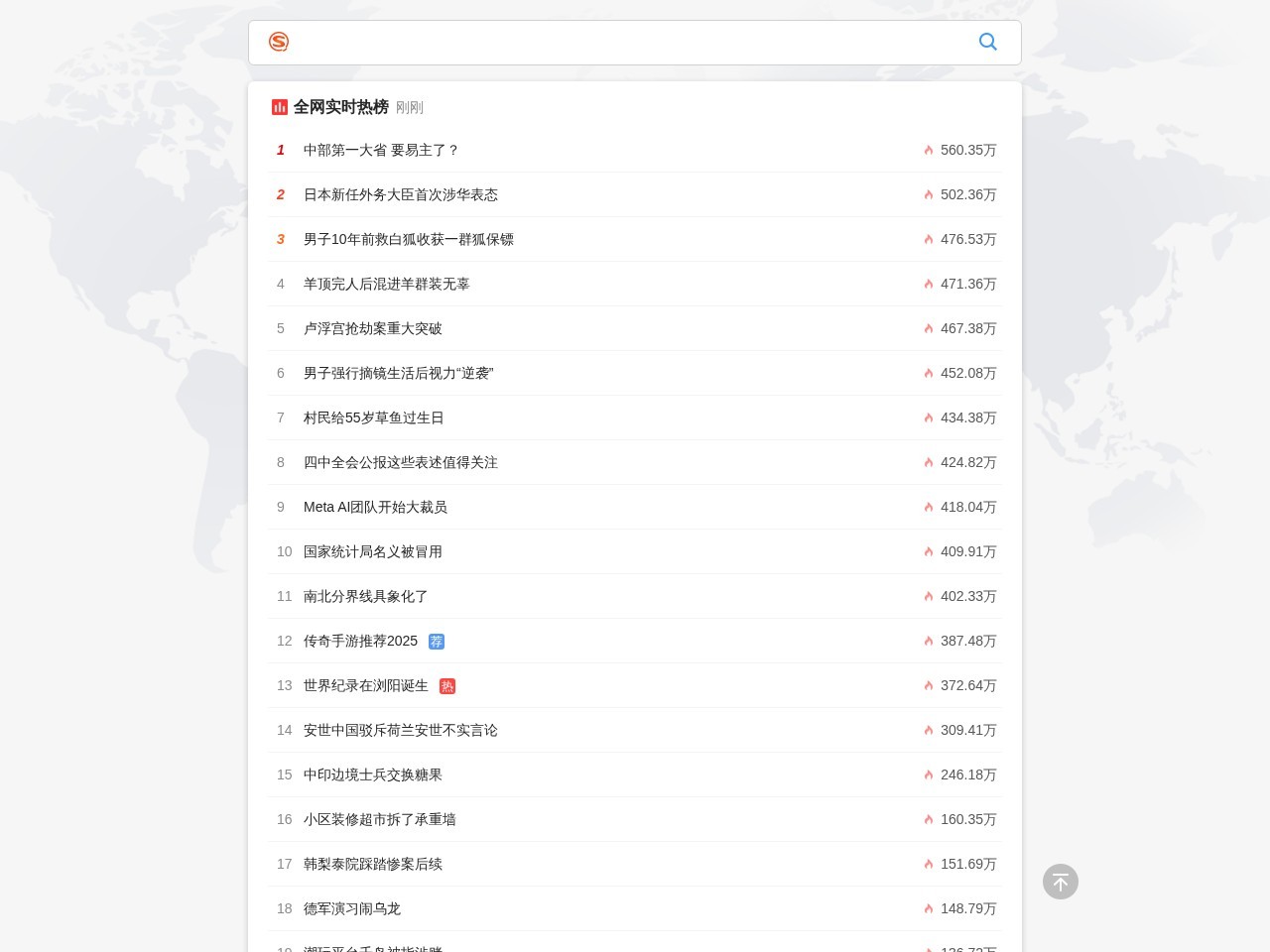1270x952 pixels.
Task: Open 村民给55岁草鱼过生日
Action: tap(374, 417)
